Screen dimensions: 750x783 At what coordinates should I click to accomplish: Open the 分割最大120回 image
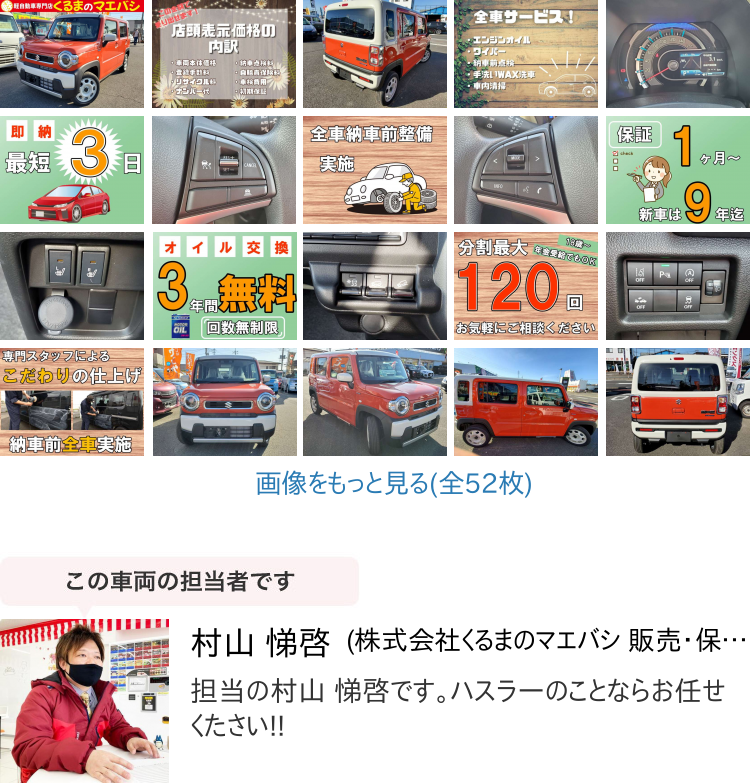tap(526, 286)
